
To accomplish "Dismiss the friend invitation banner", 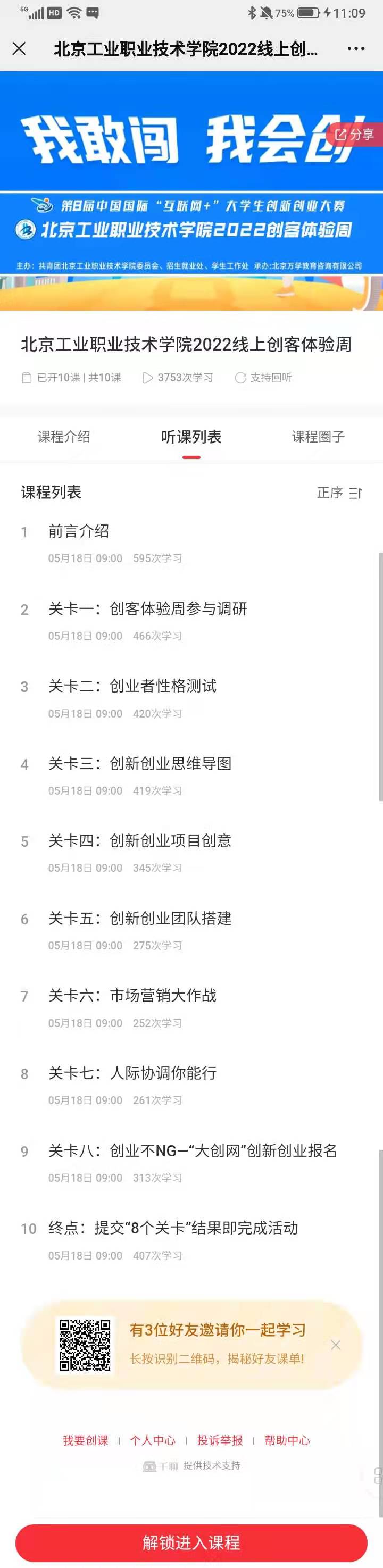I will pyautogui.click(x=336, y=1345).
